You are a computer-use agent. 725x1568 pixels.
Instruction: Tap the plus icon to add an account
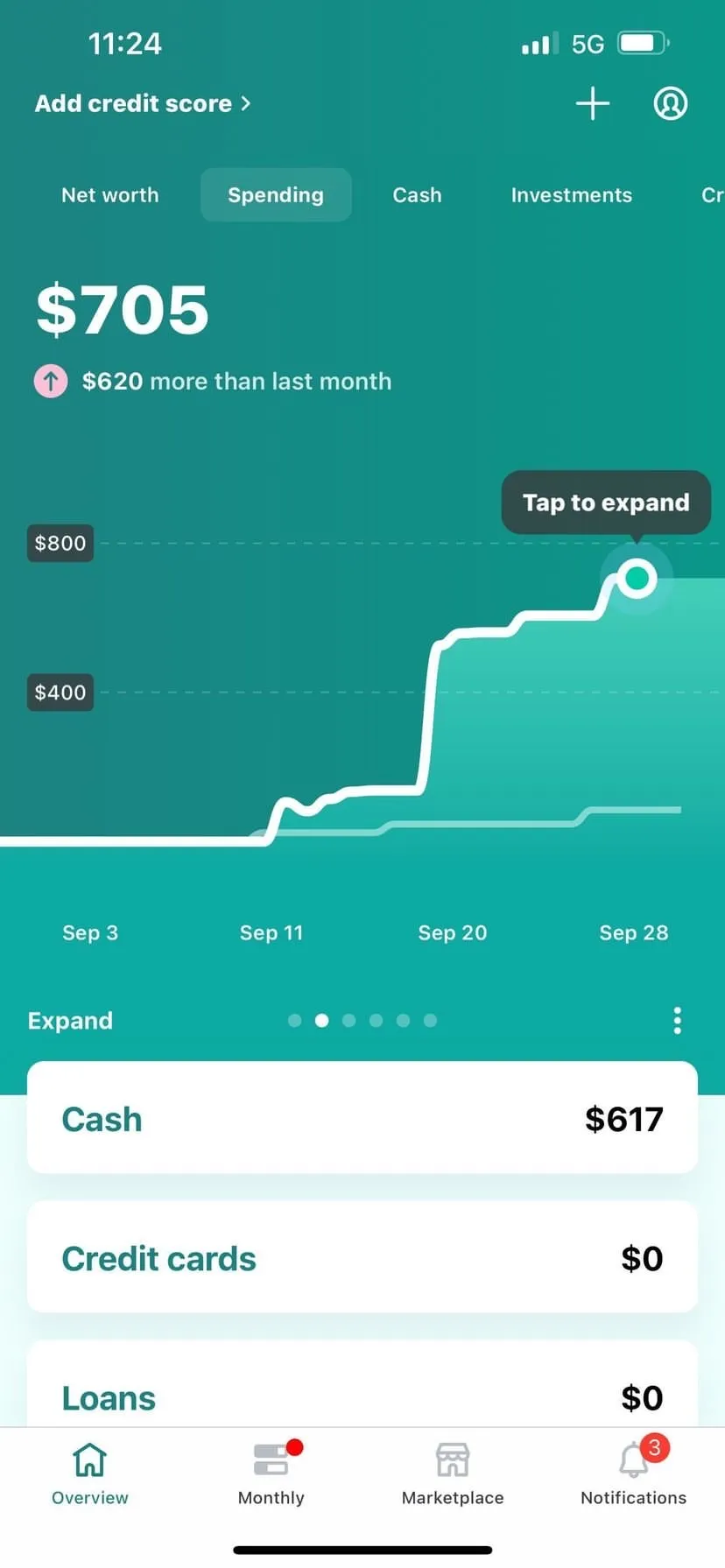[x=593, y=103]
